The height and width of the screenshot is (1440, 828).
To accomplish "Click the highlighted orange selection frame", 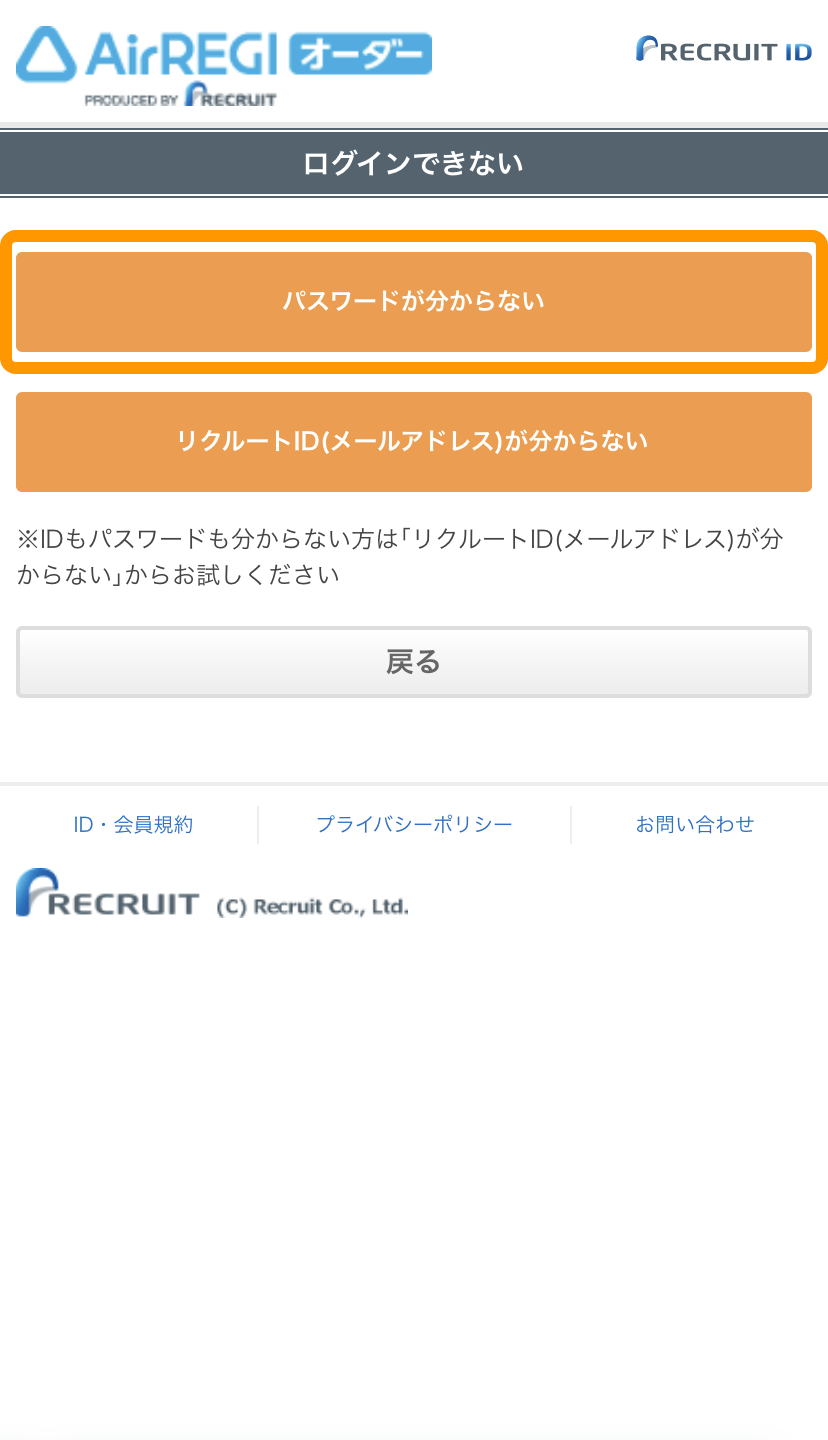I will point(414,235).
